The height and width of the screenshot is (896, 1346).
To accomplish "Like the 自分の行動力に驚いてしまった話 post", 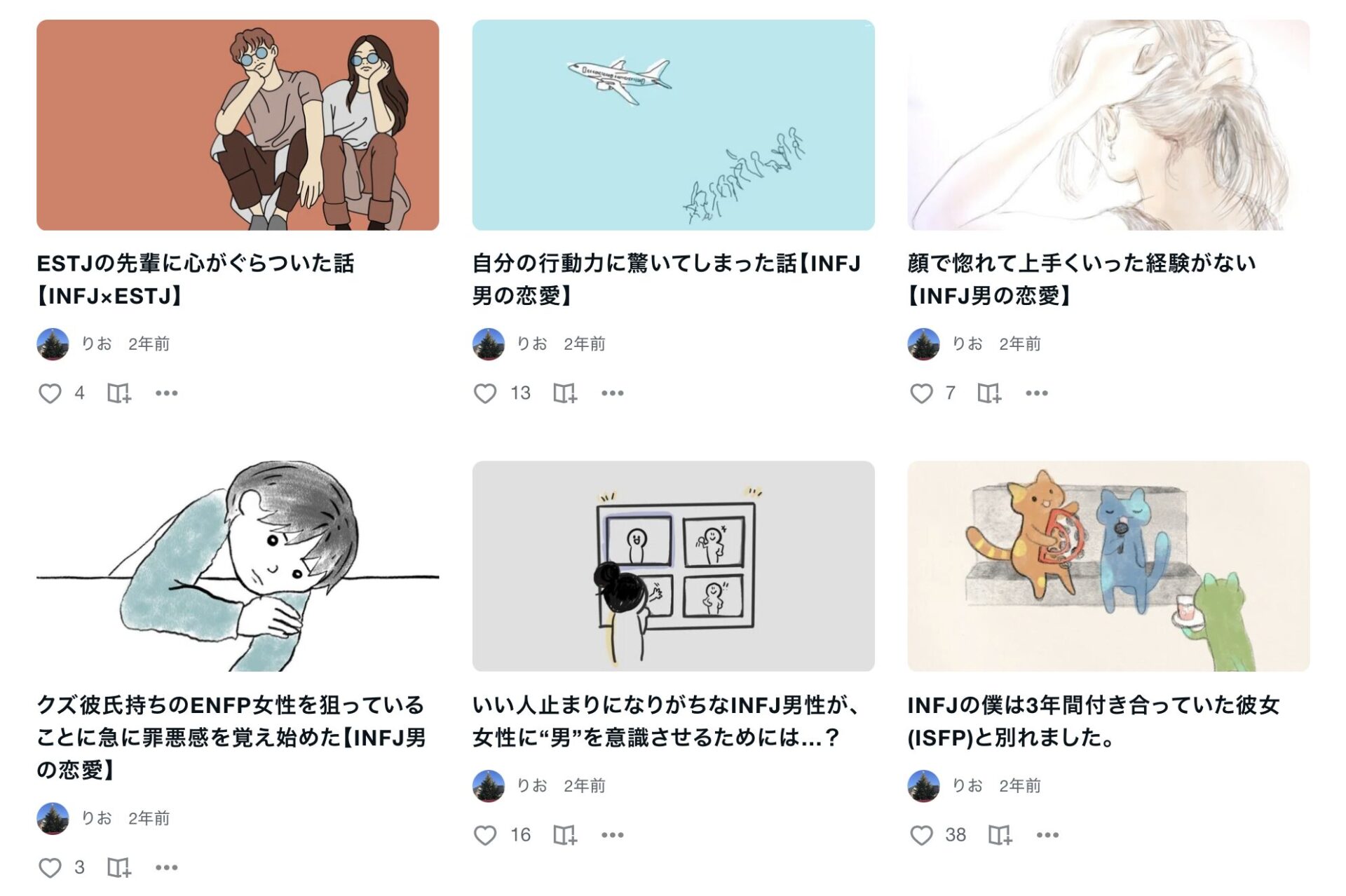I will click(x=485, y=393).
